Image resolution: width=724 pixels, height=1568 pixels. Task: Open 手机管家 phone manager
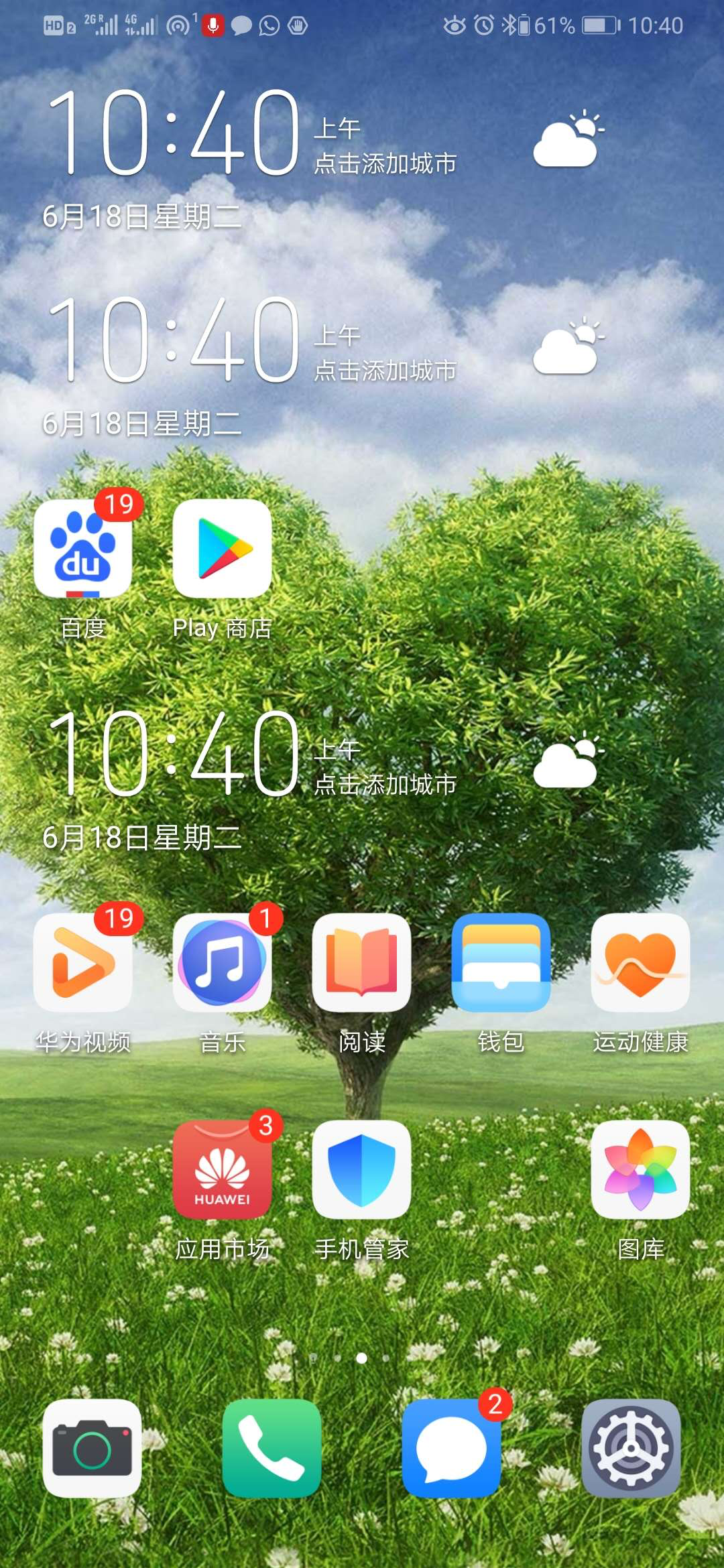pos(361,1170)
